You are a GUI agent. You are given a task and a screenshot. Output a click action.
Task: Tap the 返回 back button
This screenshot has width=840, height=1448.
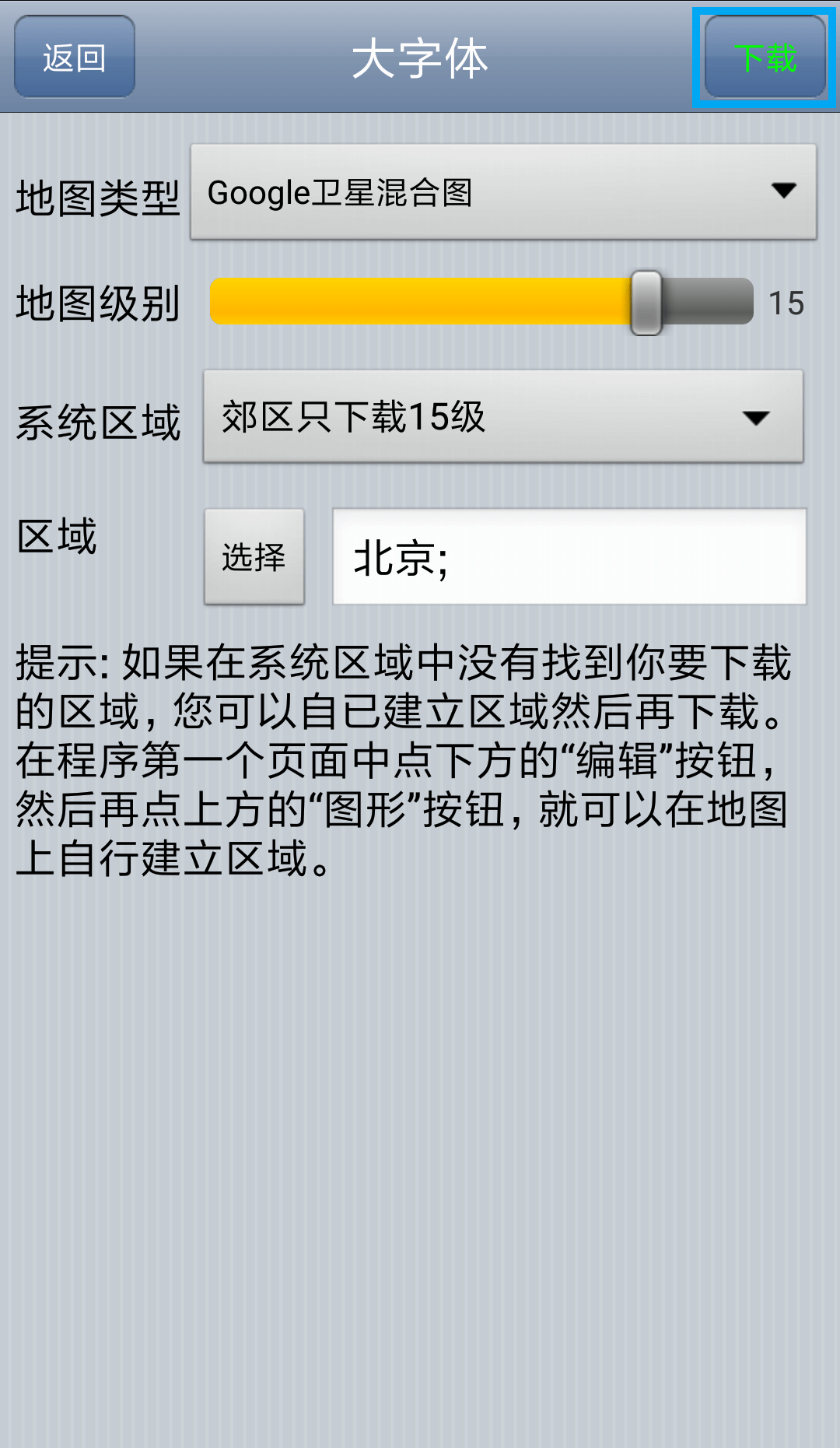(x=75, y=57)
